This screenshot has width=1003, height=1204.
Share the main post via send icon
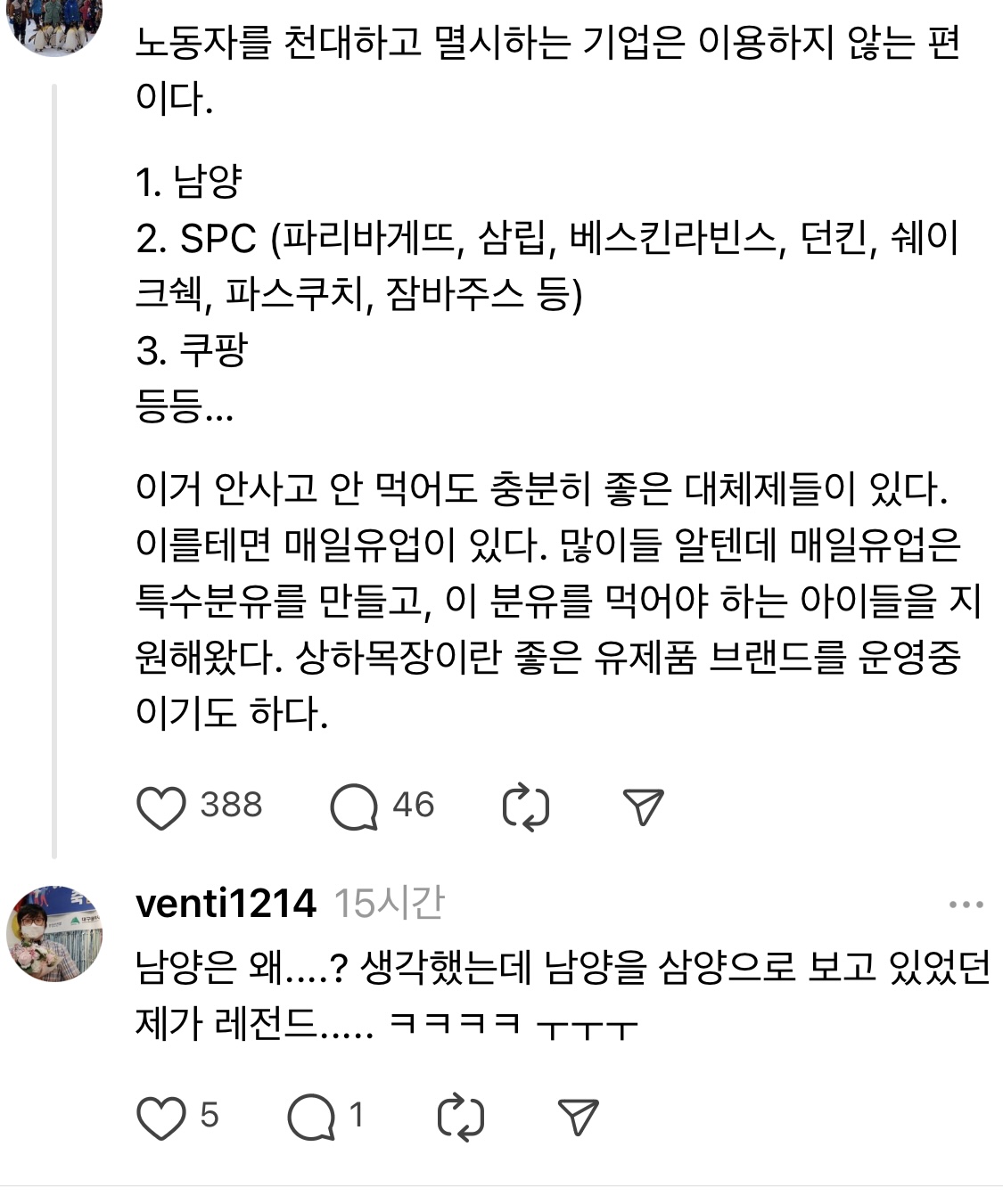click(x=644, y=807)
